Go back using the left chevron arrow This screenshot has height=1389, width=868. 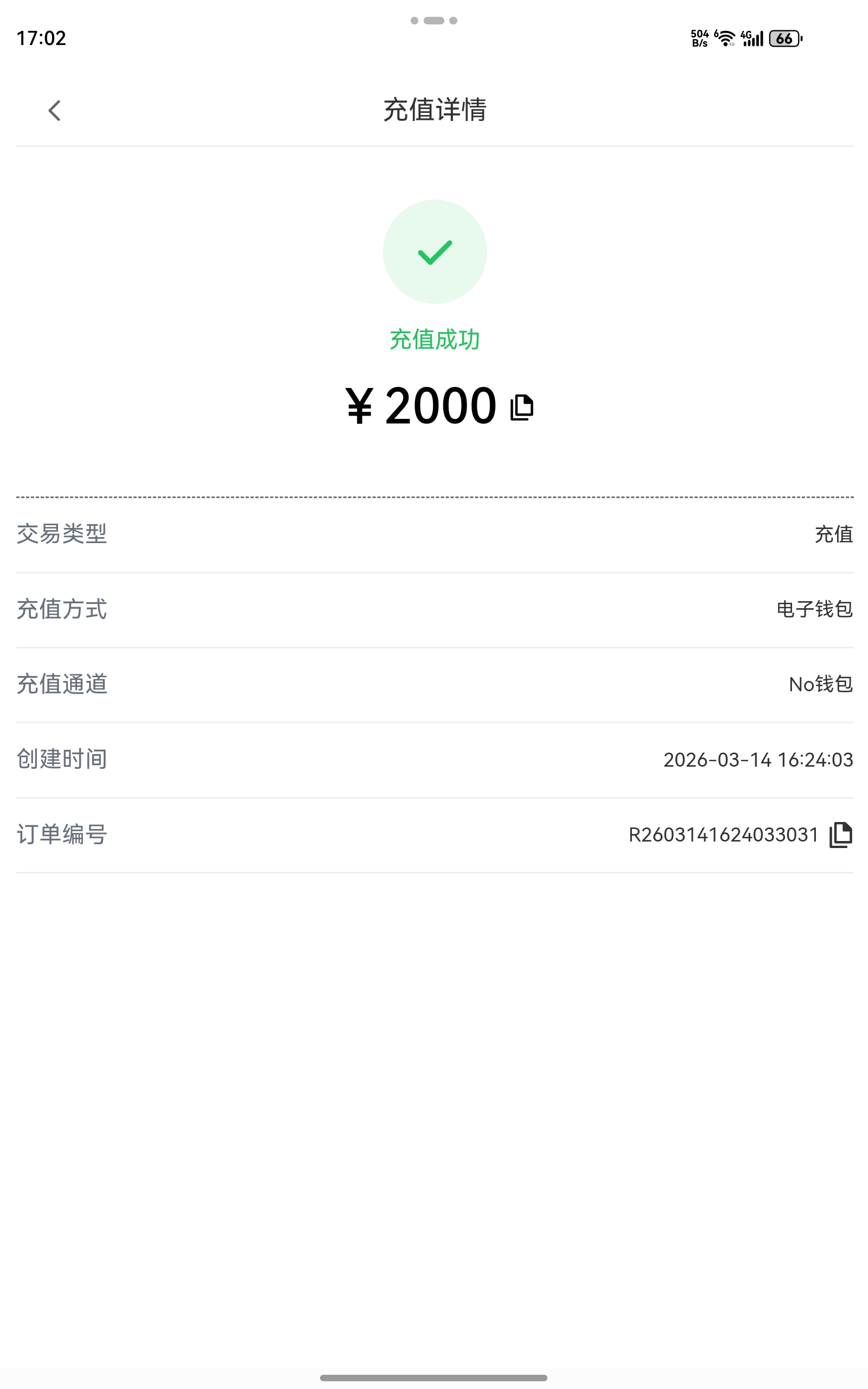tap(54, 110)
